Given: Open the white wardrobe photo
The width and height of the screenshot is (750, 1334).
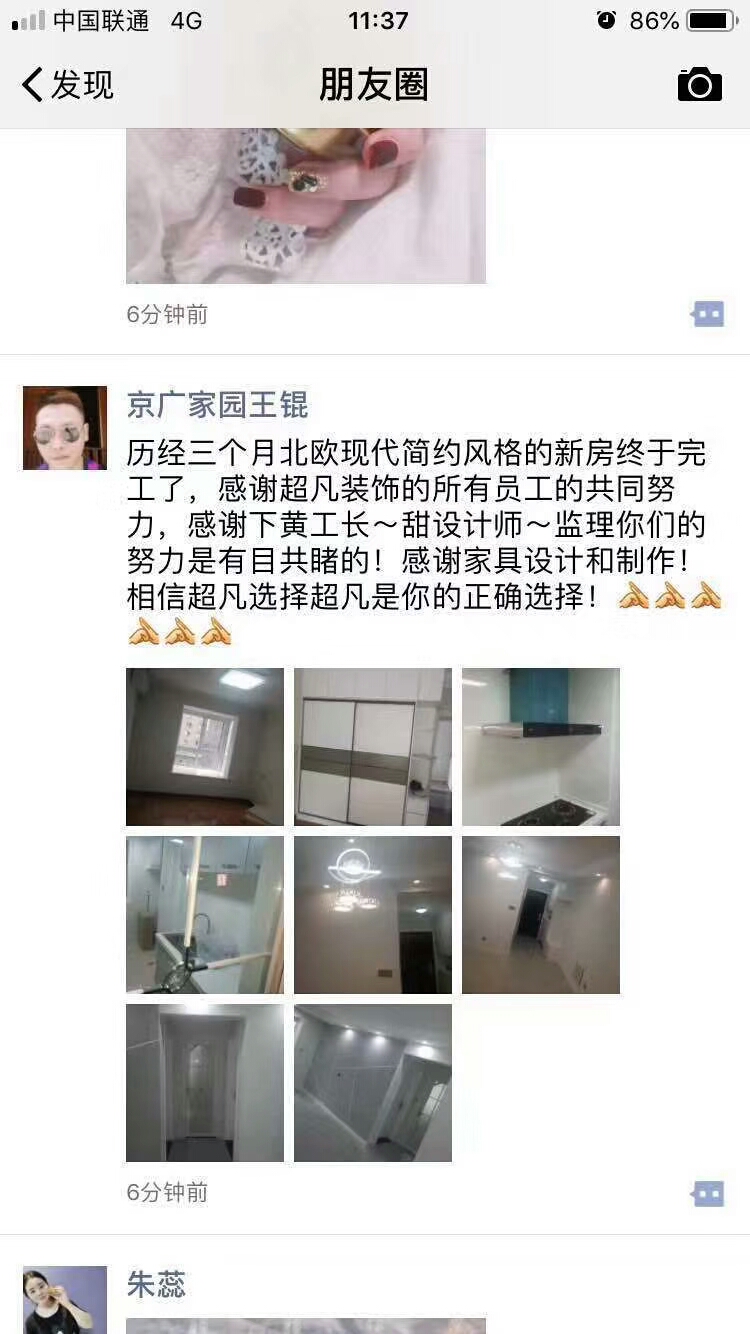Looking at the screenshot, I should [x=373, y=747].
